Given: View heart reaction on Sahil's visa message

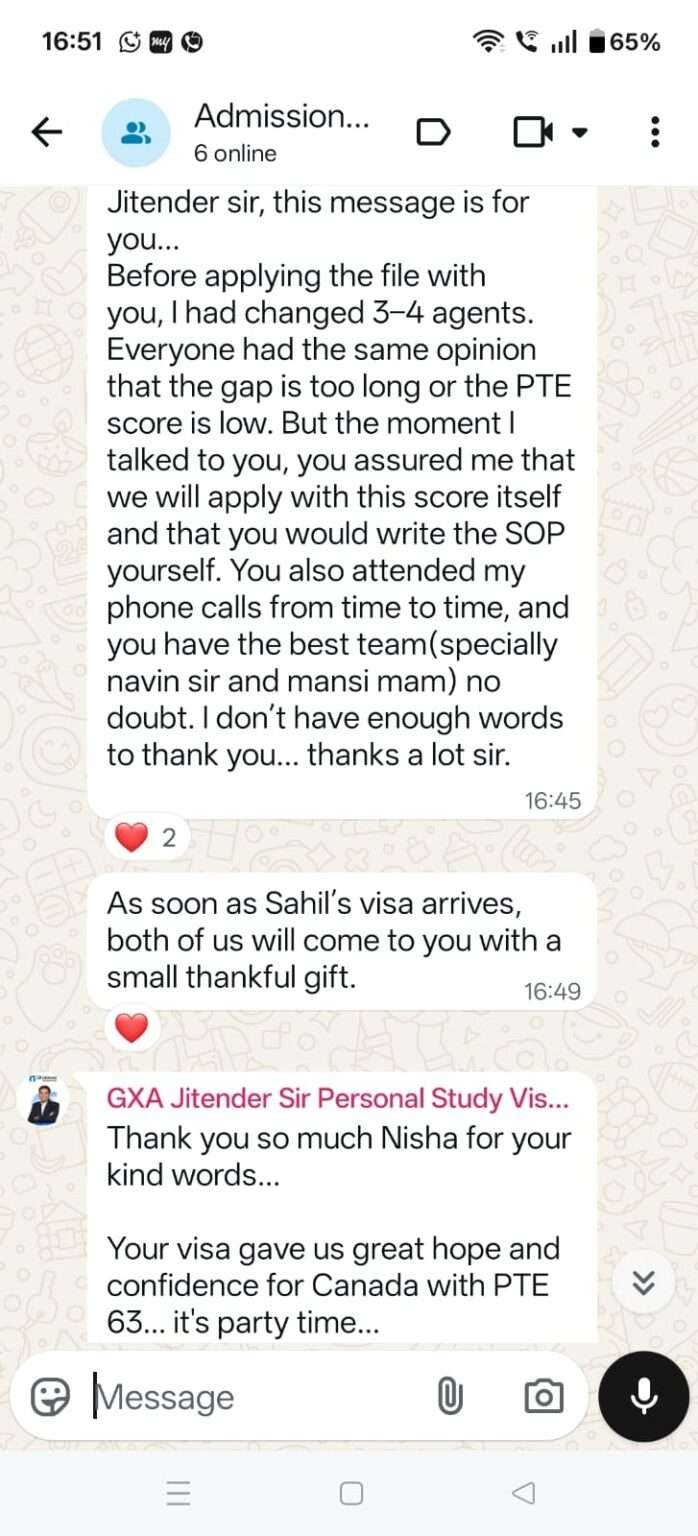Looking at the screenshot, I should 132,1027.
